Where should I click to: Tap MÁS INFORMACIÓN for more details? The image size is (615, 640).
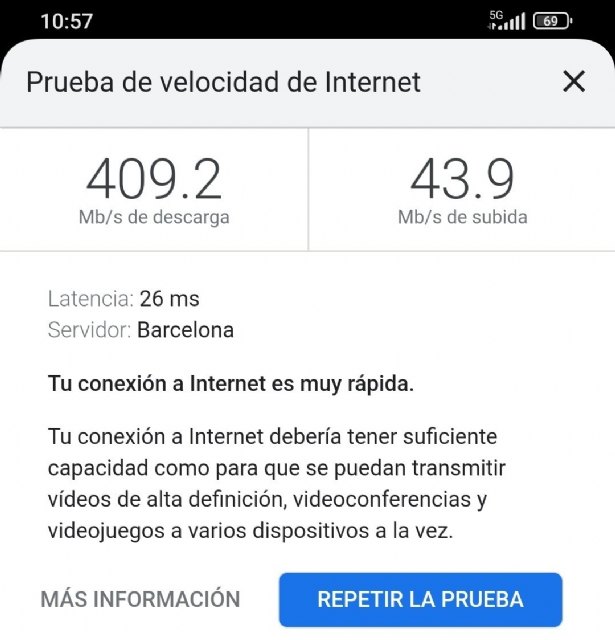pyautogui.click(x=140, y=599)
